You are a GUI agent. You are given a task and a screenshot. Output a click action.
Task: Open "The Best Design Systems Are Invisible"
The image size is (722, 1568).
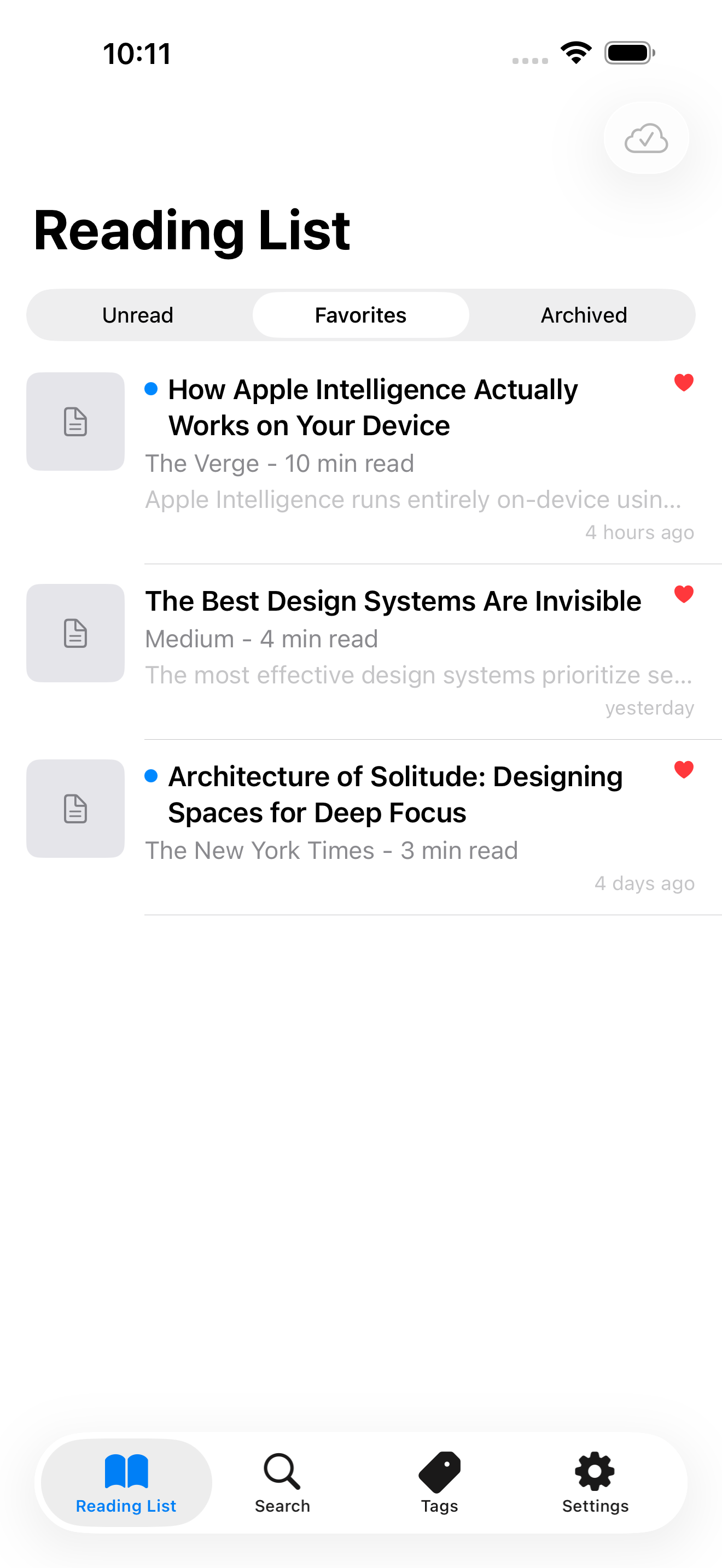click(x=393, y=600)
